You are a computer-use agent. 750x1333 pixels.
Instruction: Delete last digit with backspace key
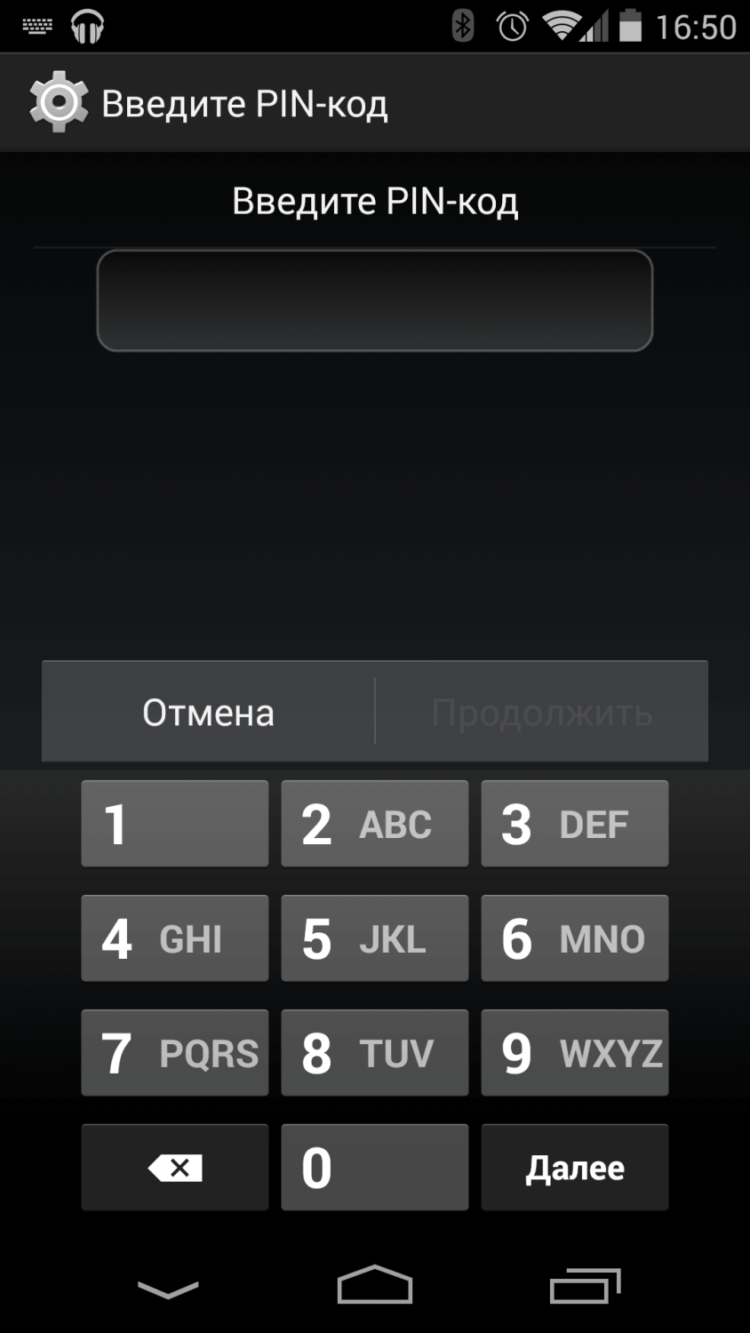tap(175, 1167)
